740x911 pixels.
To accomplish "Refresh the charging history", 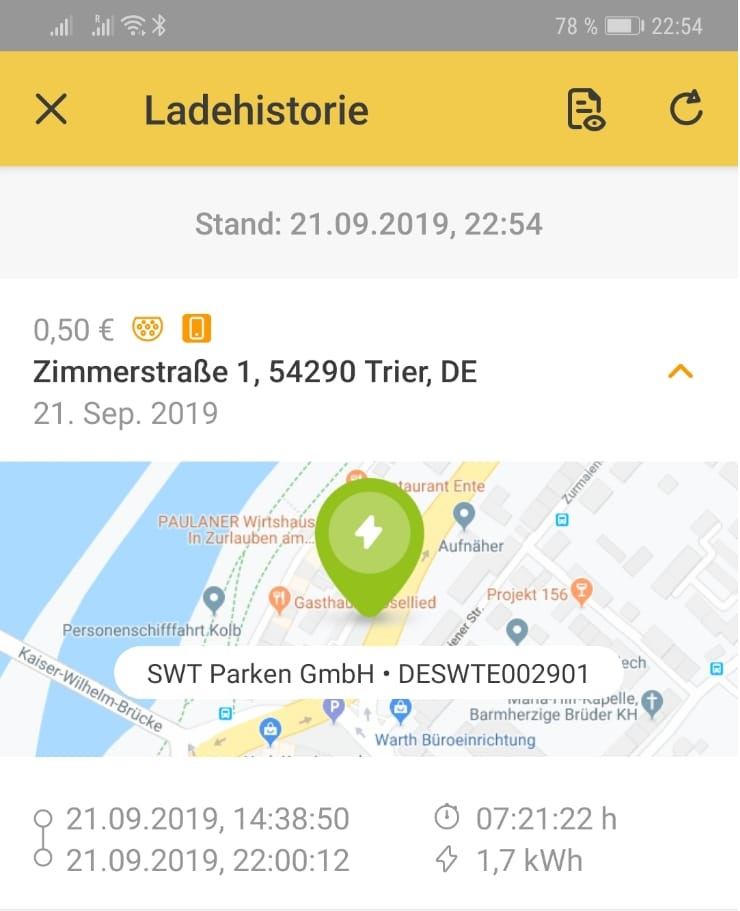I will (686, 109).
